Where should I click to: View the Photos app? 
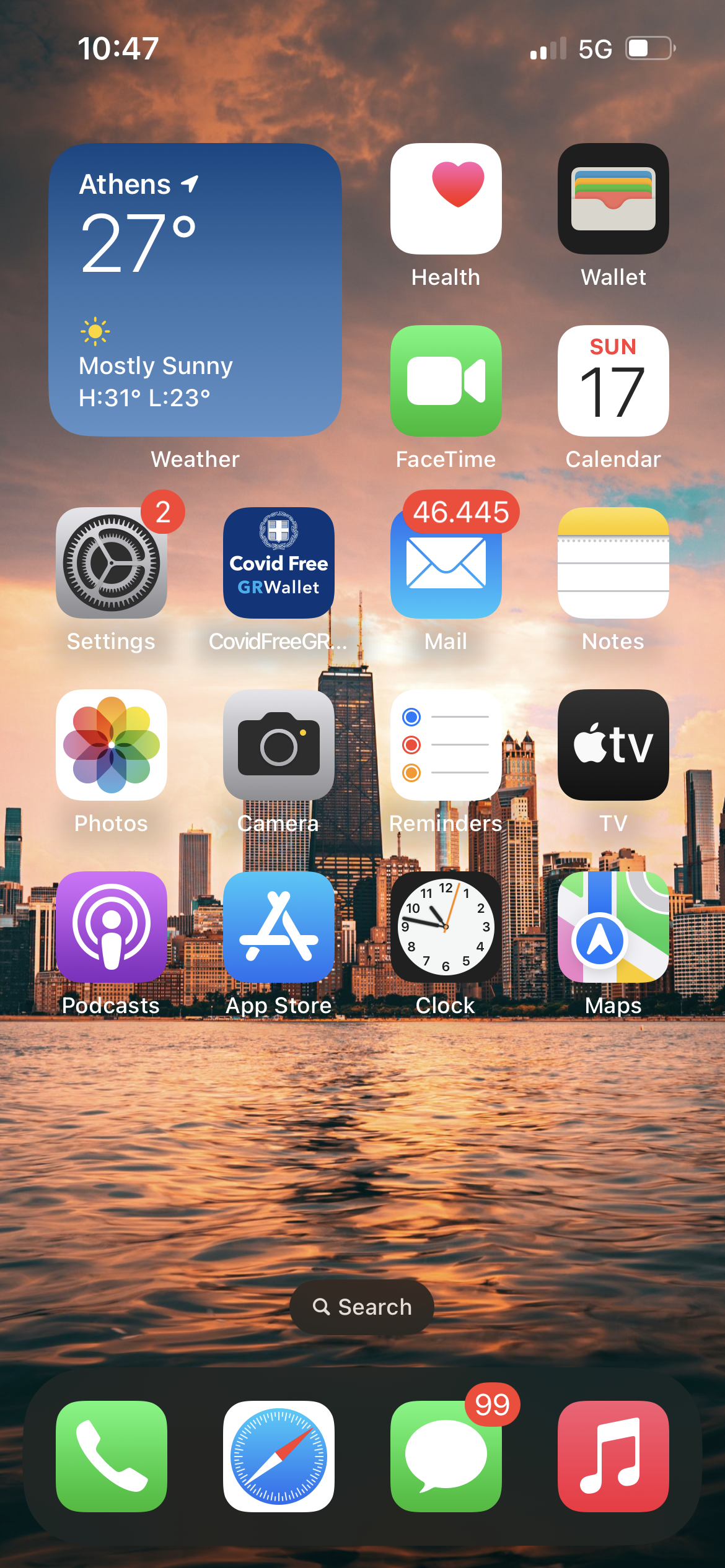point(112,745)
